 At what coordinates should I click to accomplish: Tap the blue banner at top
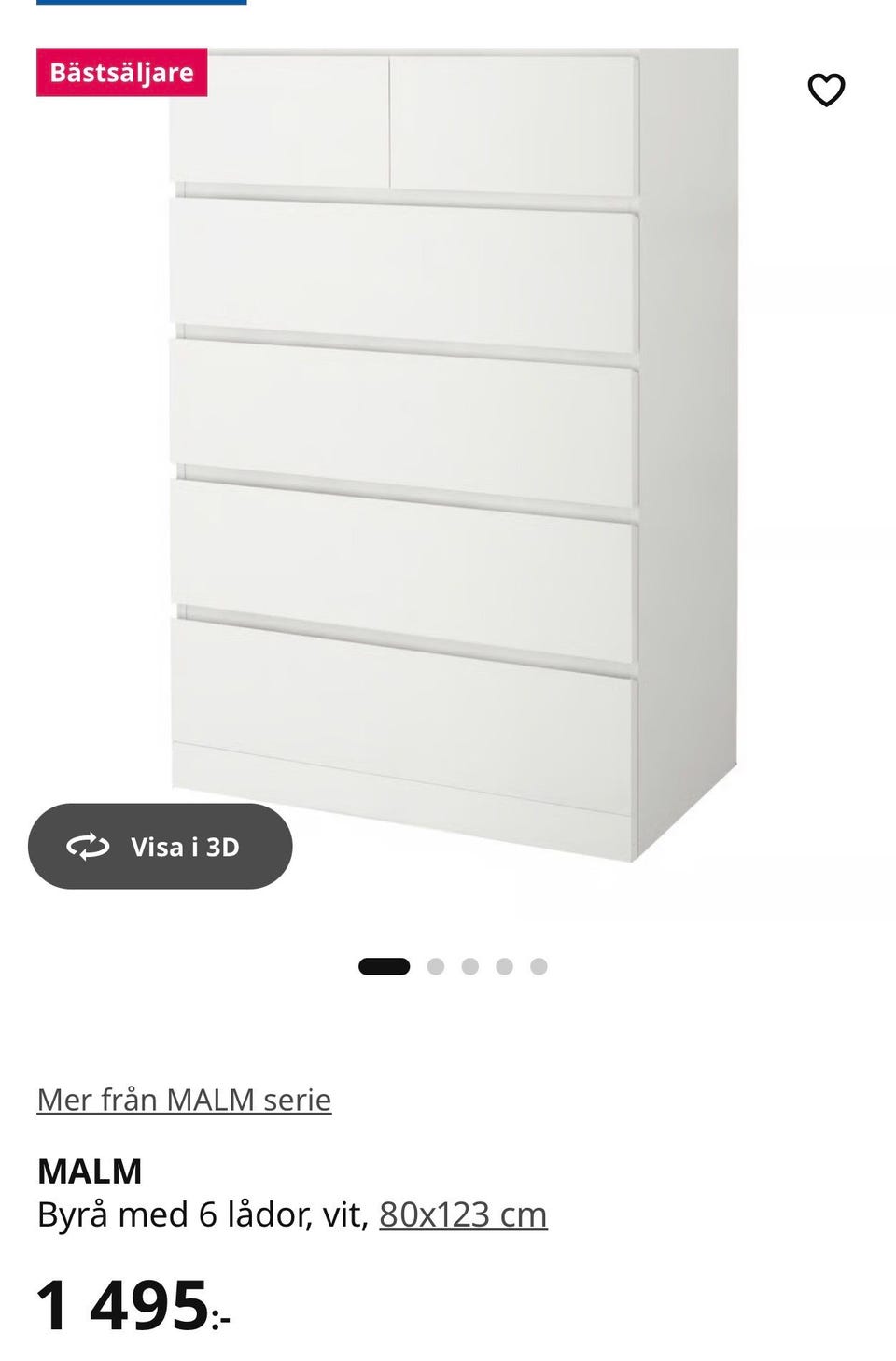coord(140,5)
